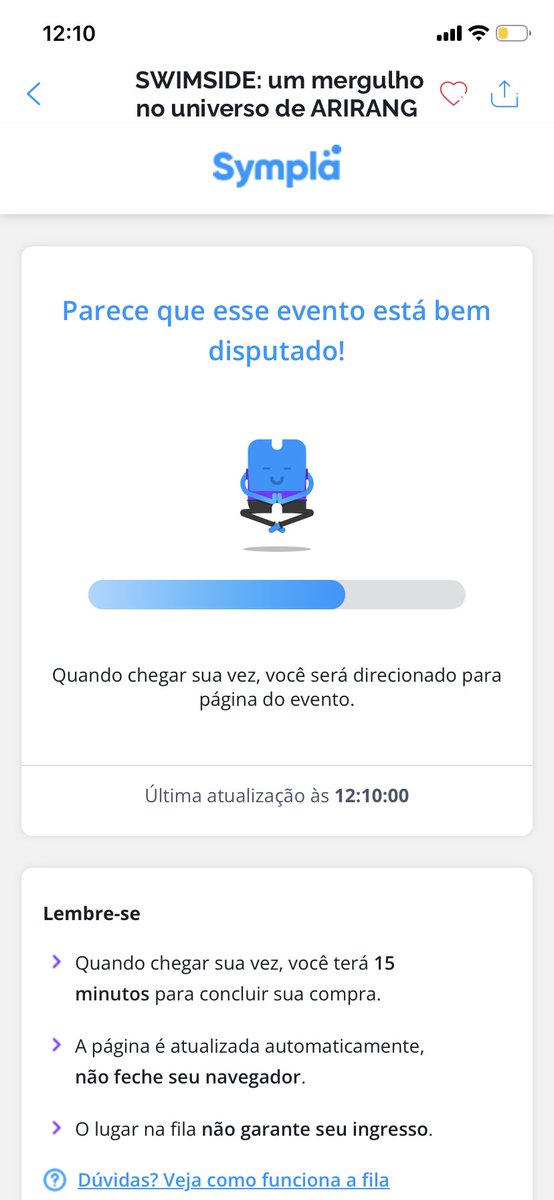Screen dimensions: 554x1200
Task: Share the SWIMSIDE event
Action: [x=505, y=93]
